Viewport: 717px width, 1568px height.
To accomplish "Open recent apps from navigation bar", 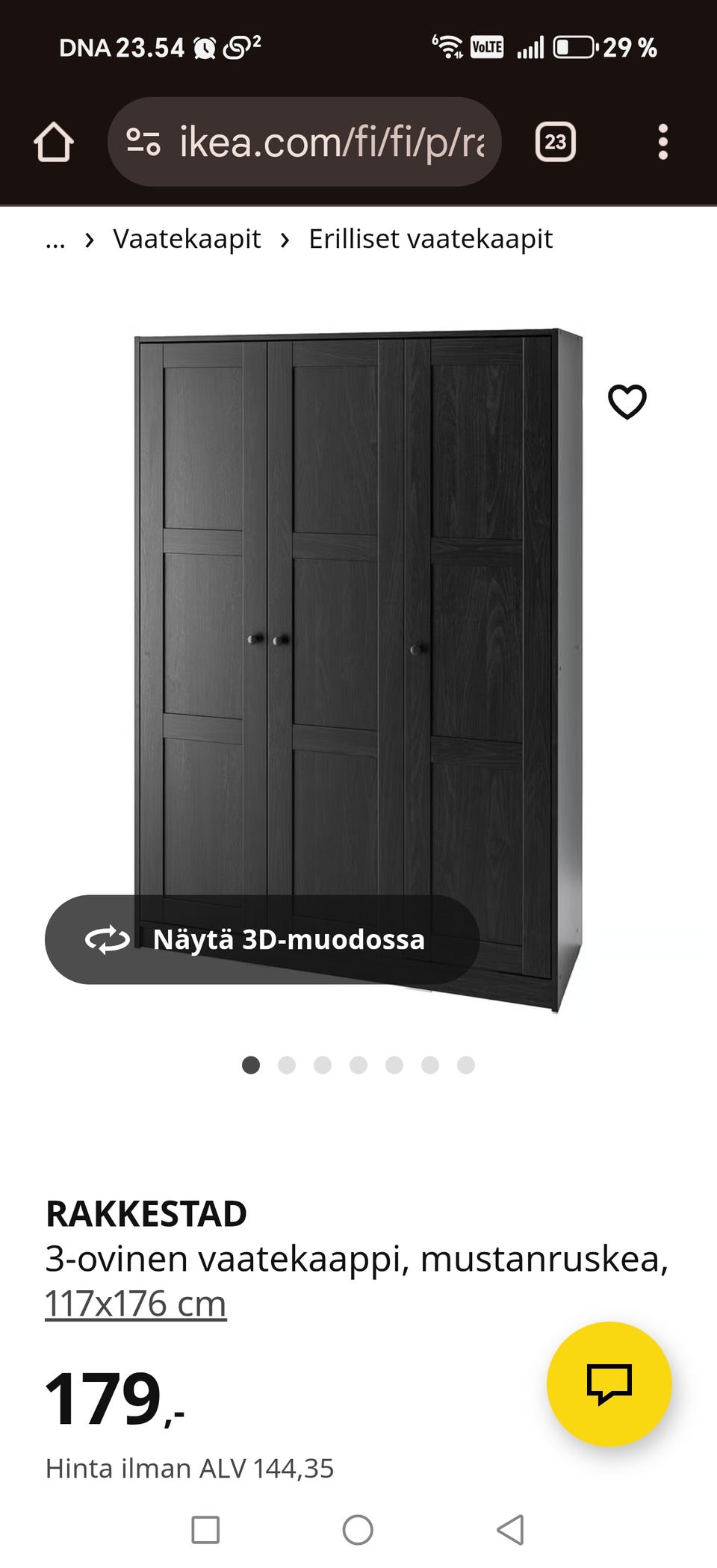I will pos(205,1529).
